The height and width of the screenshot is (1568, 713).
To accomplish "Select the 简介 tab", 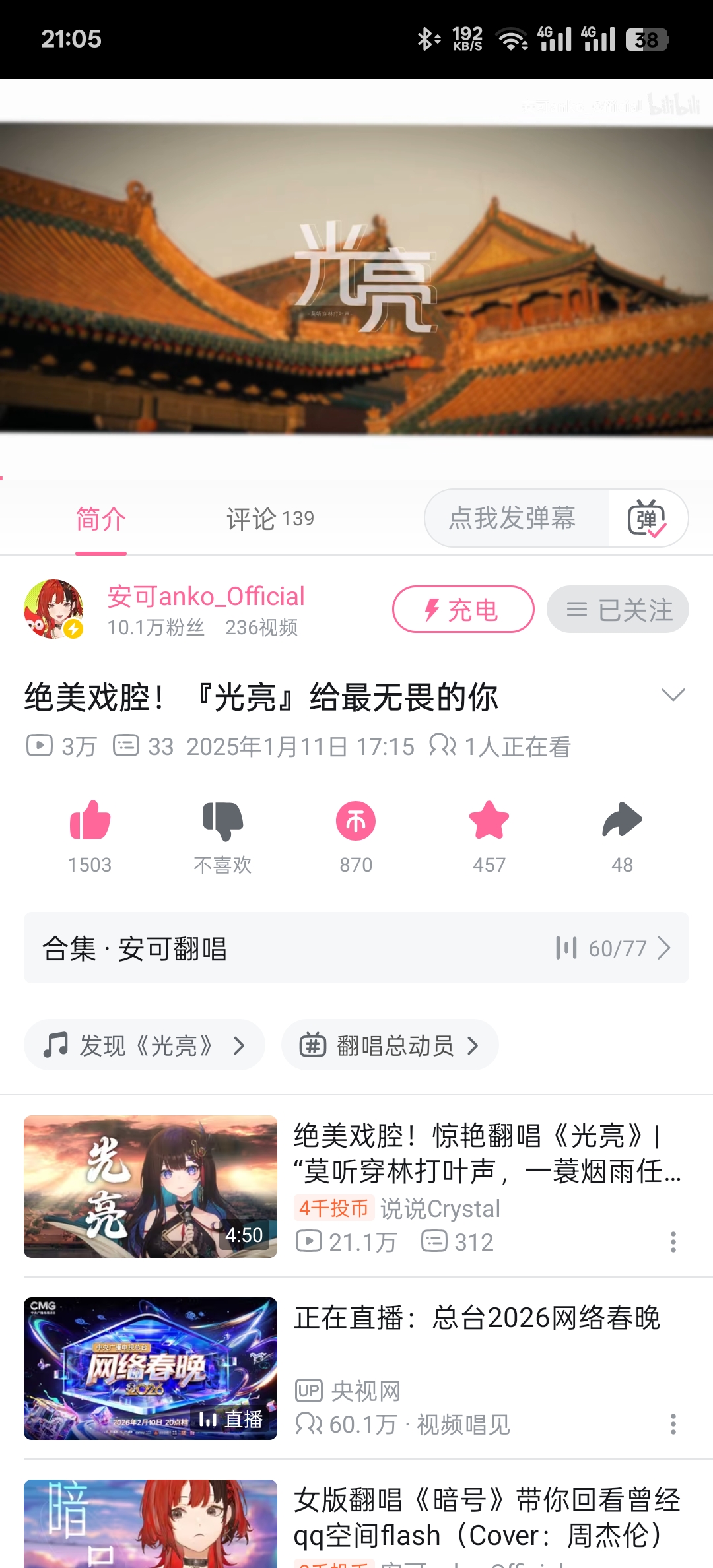I will [x=100, y=519].
